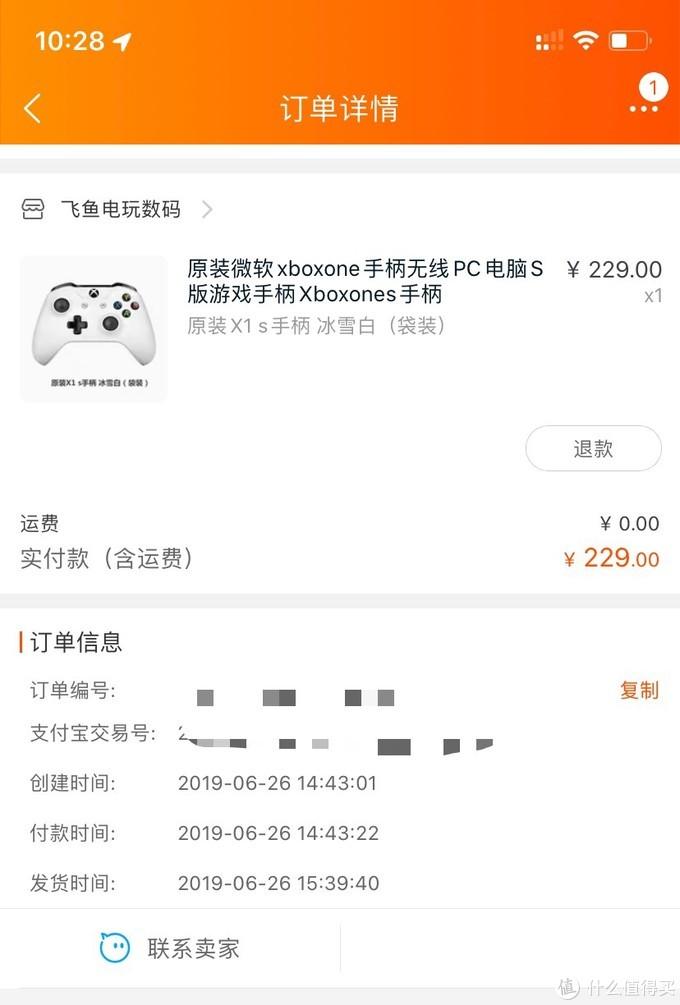Open the three-dot more menu
This screenshot has width=680, height=1005.
click(x=643, y=108)
